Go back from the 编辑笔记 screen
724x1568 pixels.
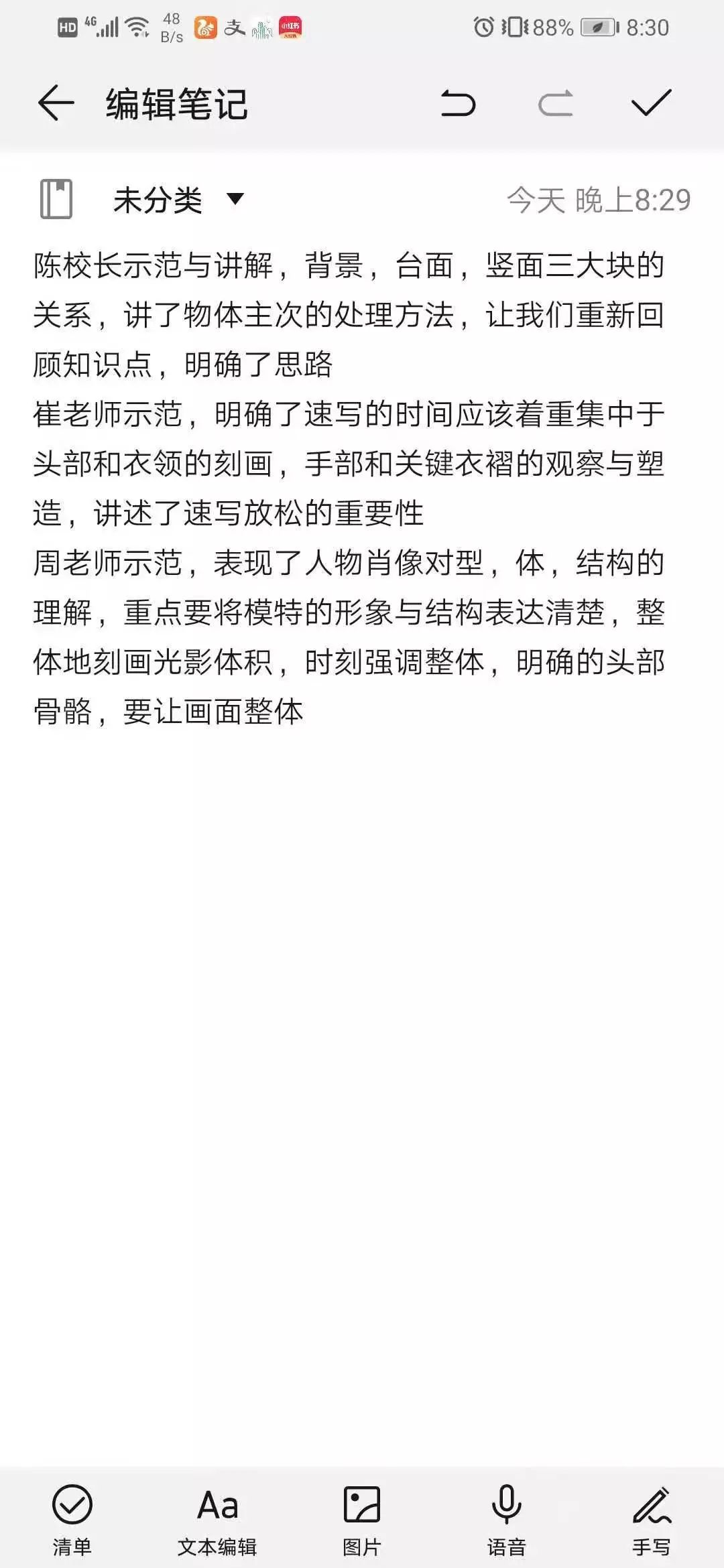(x=56, y=104)
